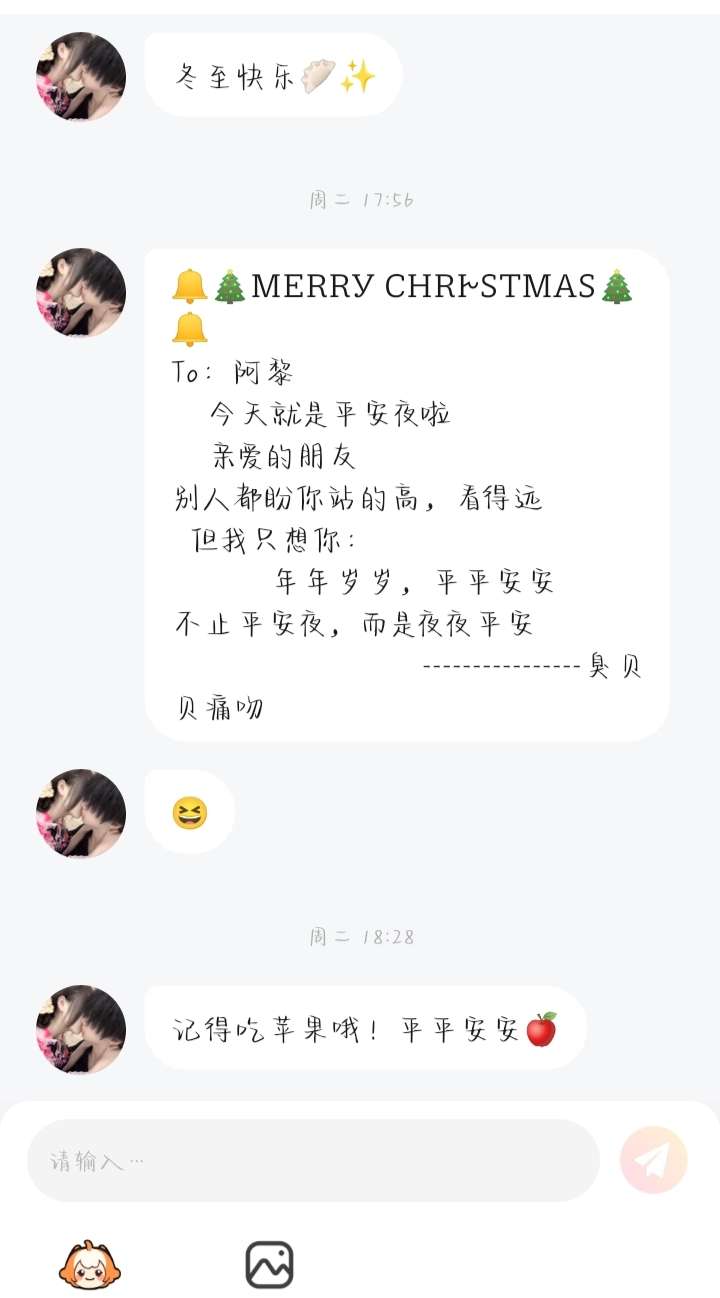Open sender's avatar next to 记得吃苹果哦 message
Viewport: 720px width, 1298px height.
[81, 1029]
